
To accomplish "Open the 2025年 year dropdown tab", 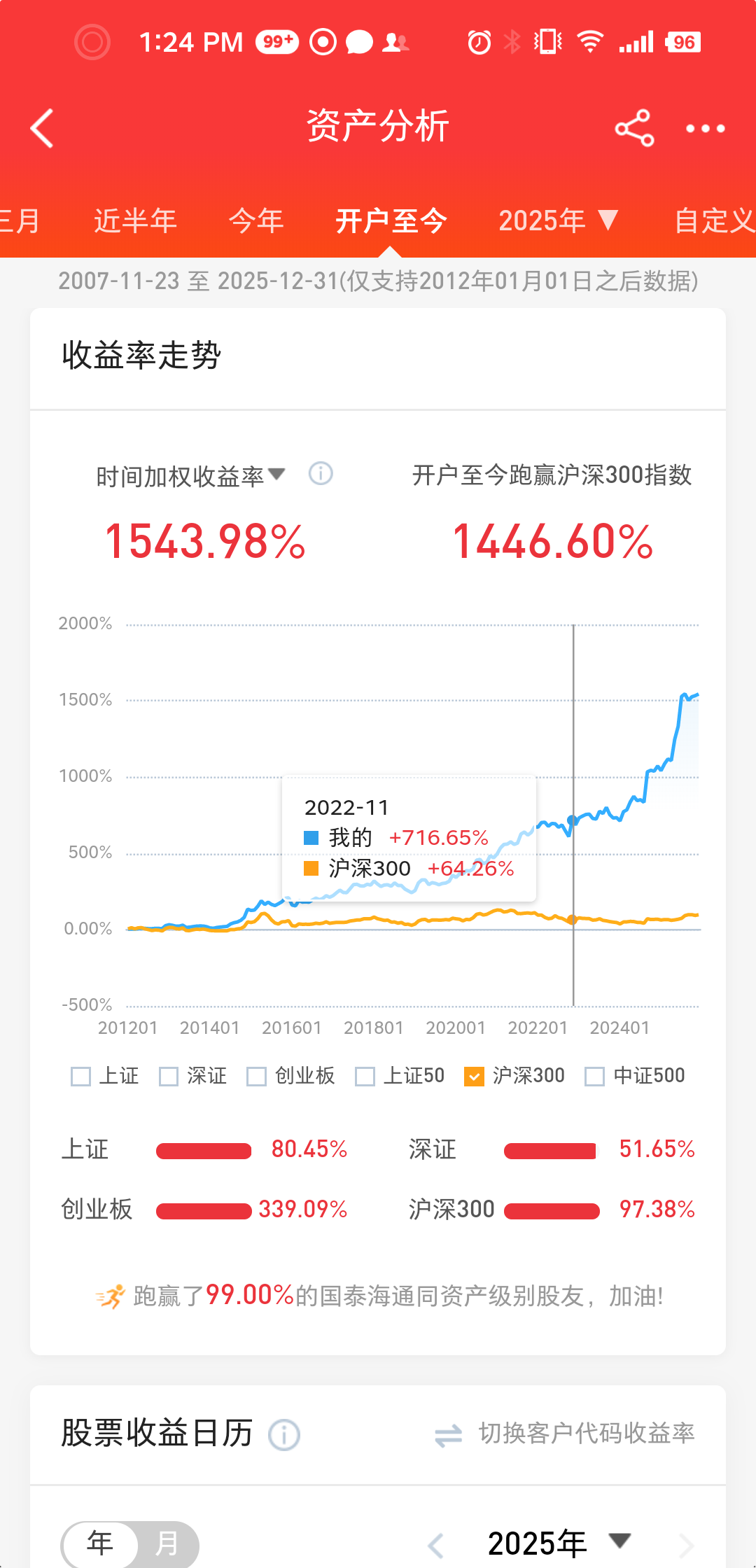I will (558, 221).
